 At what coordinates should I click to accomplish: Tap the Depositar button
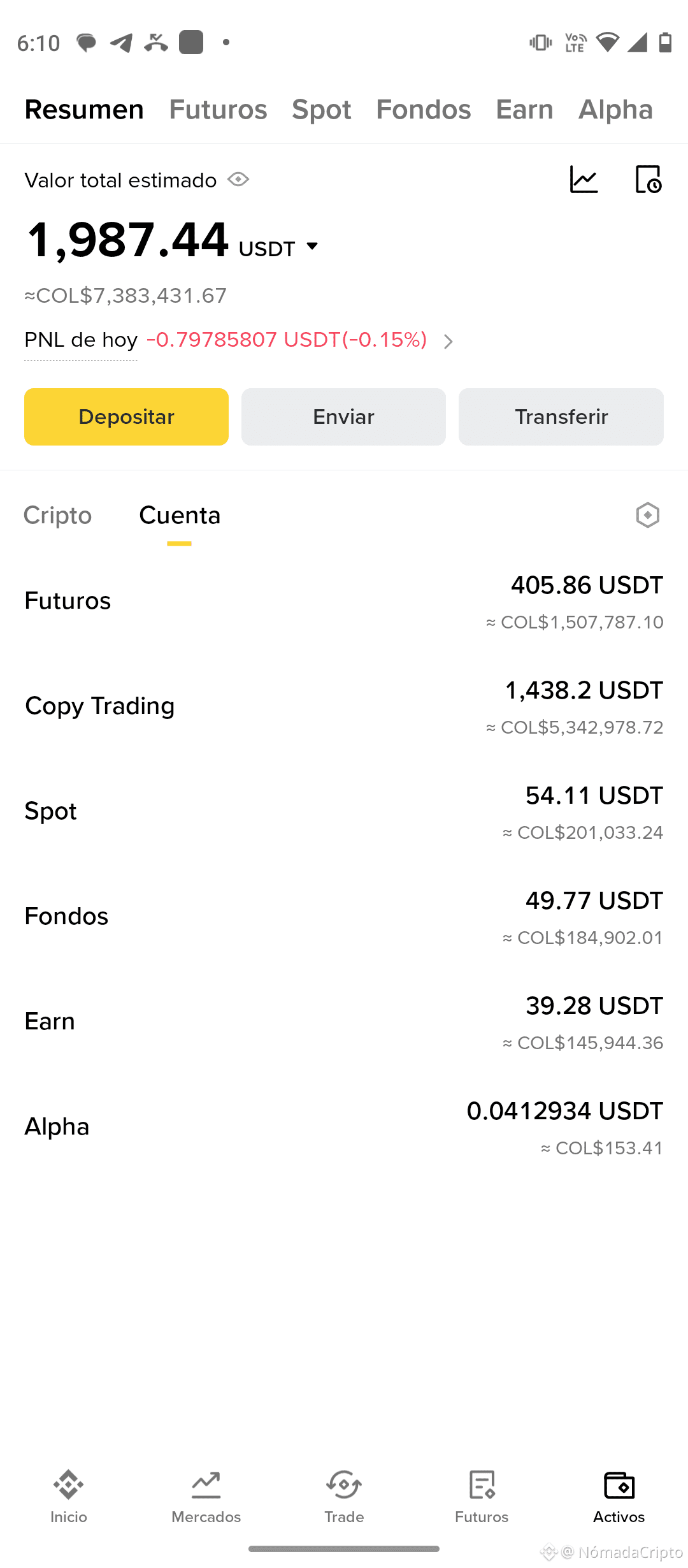point(126,417)
